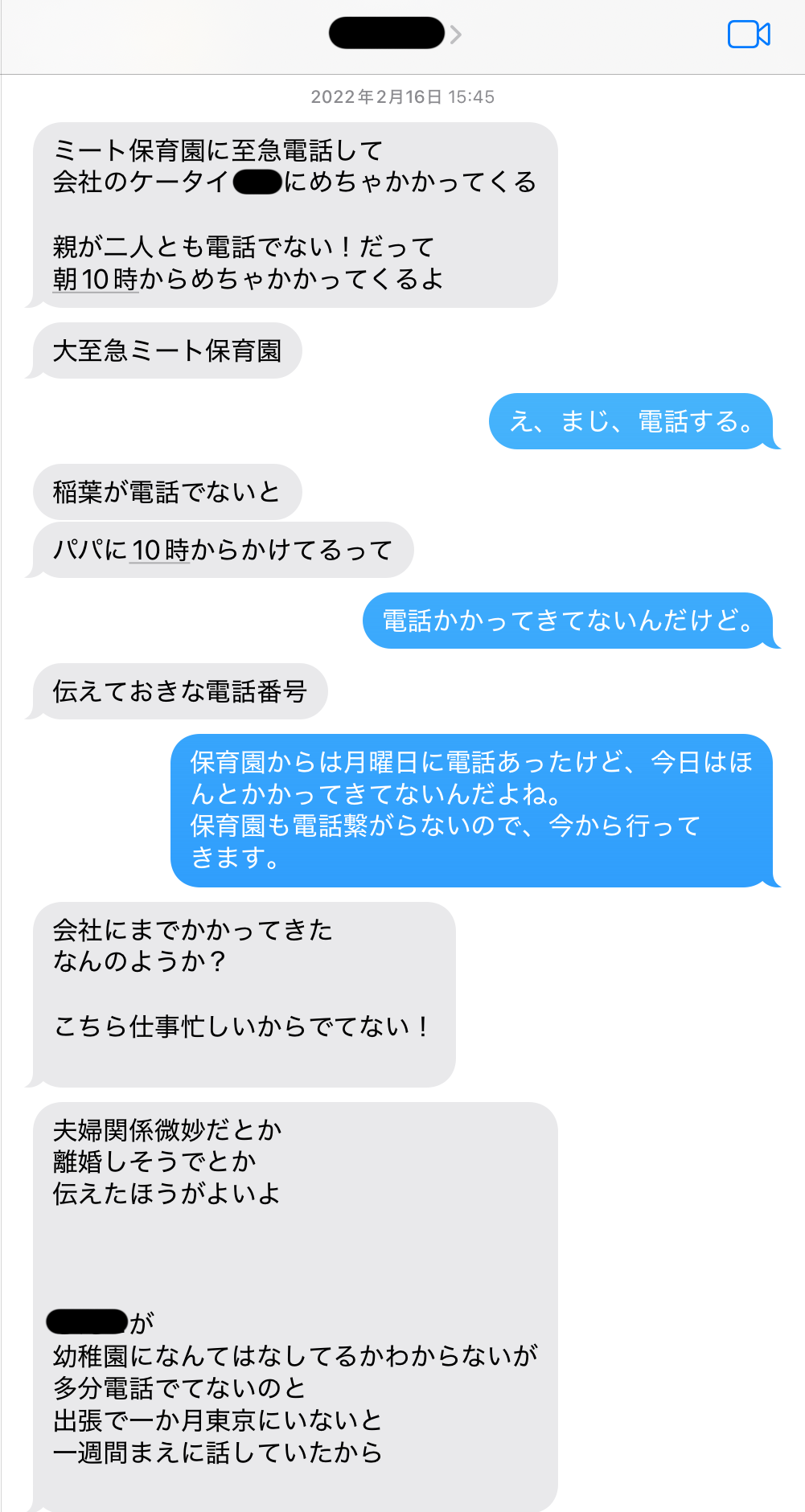Open the underlined 10時 in the パパに message
The width and height of the screenshot is (805, 1512).
[159, 551]
